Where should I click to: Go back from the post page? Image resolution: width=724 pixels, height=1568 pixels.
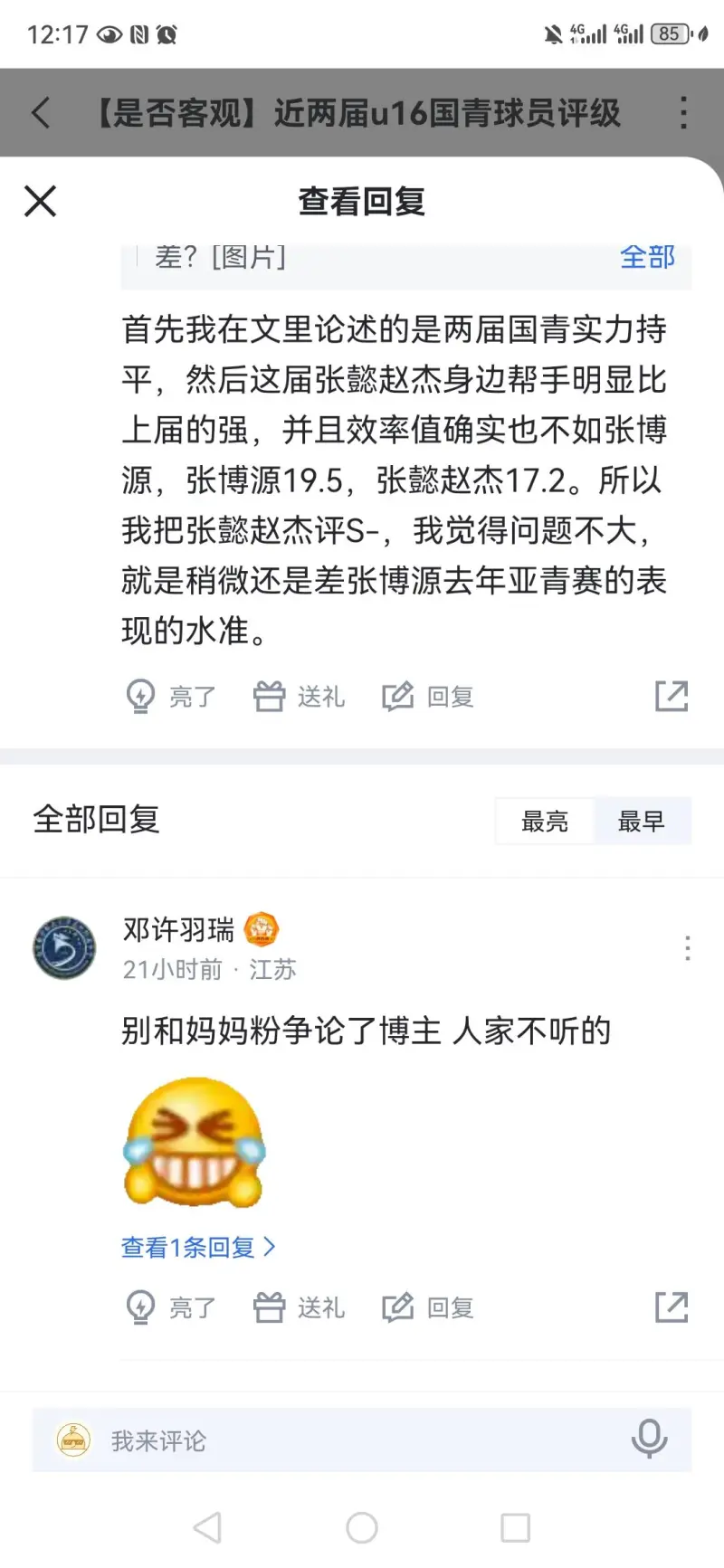(41, 113)
